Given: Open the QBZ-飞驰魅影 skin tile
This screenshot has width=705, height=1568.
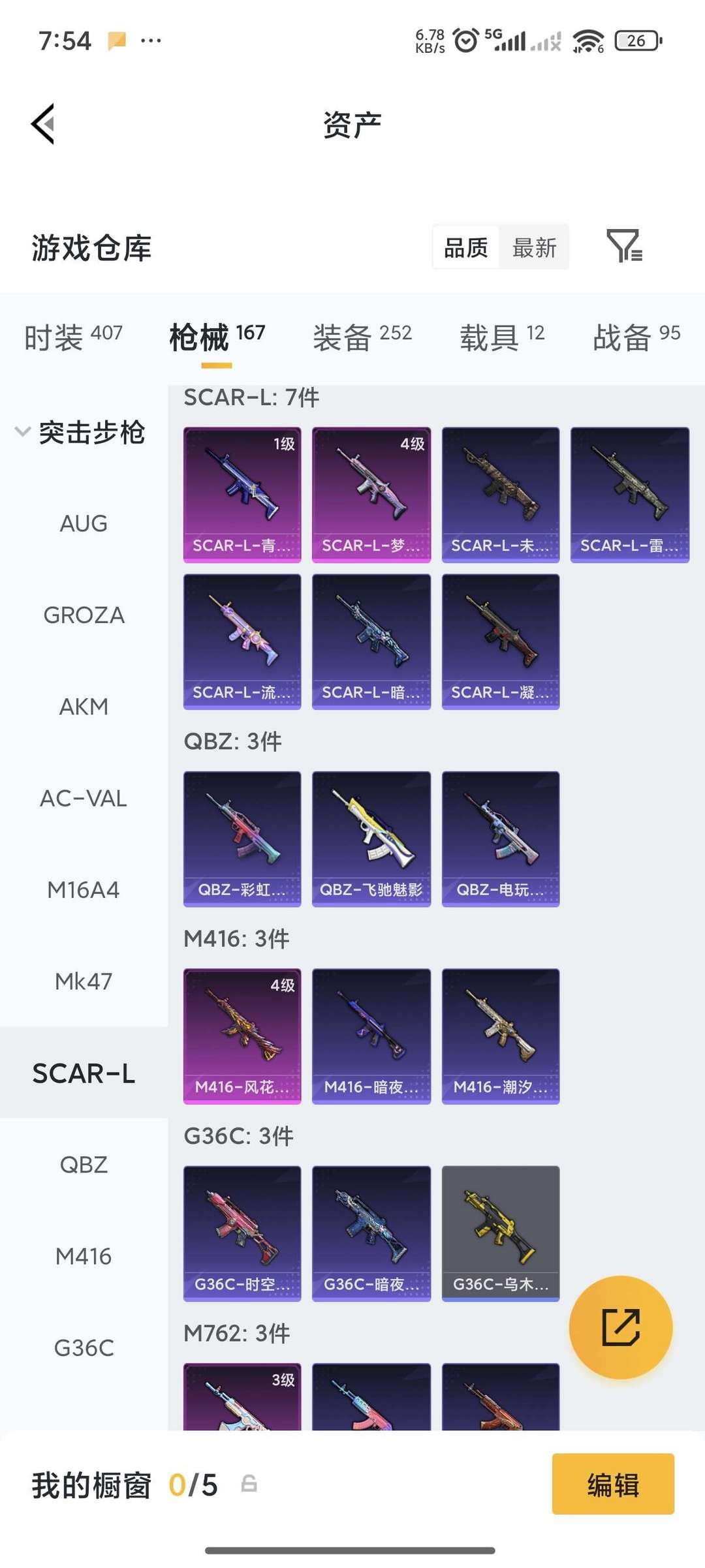Looking at the screenshot, I should 371,839.
